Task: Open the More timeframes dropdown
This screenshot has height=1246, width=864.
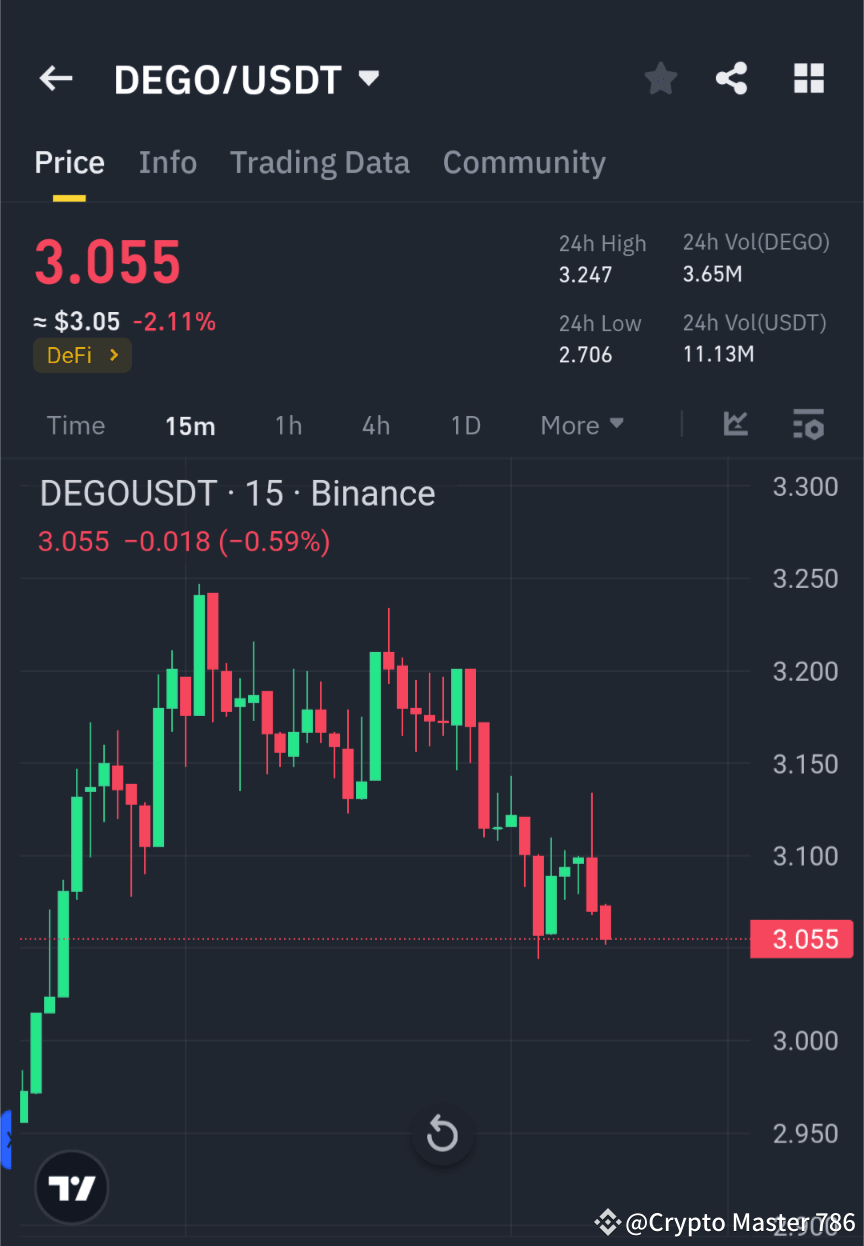Action: pyautogui.click(x=581, y=425)
